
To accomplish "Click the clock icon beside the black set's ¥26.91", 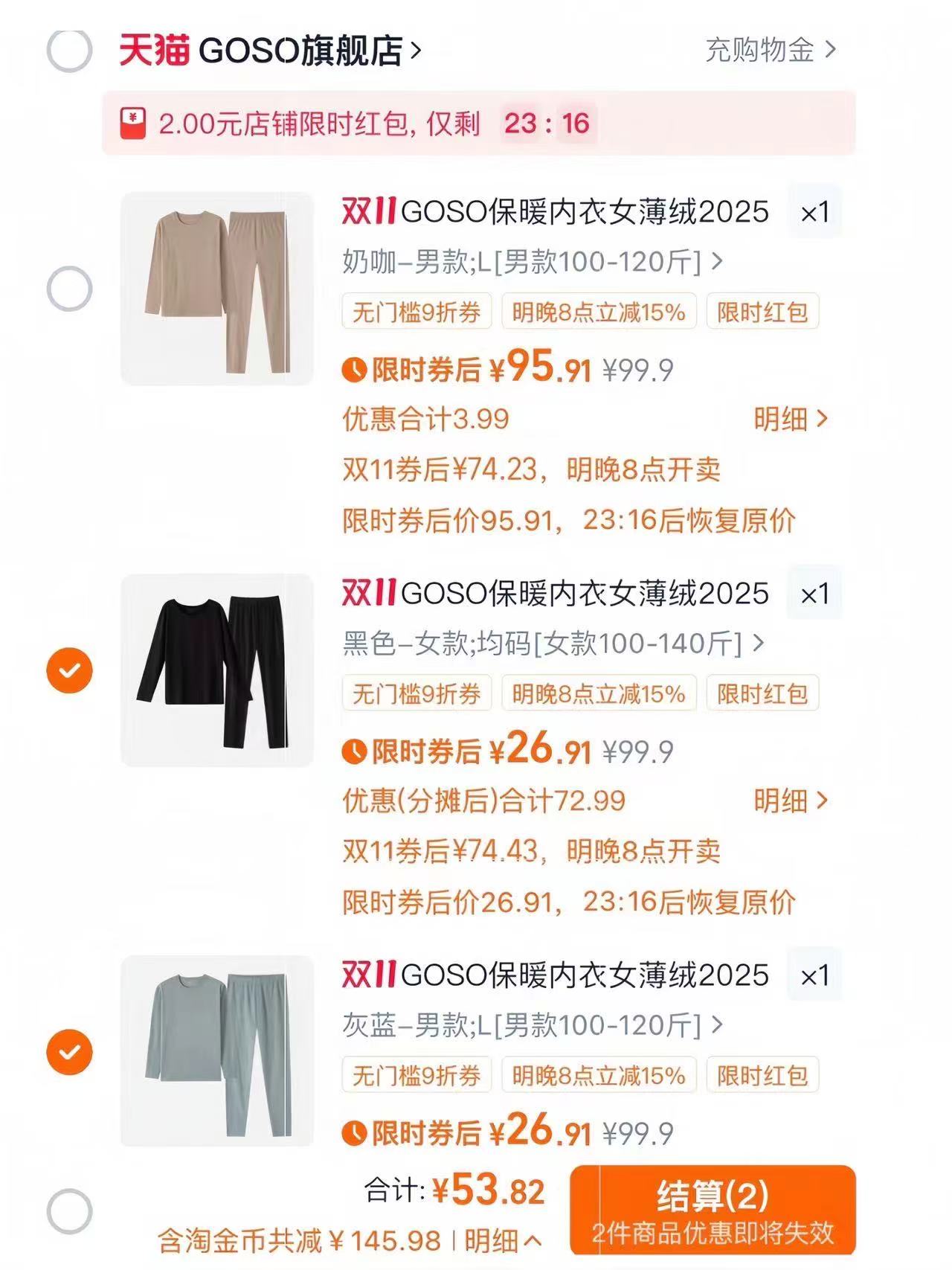I will pyautogui.click(x=355, y=752).
